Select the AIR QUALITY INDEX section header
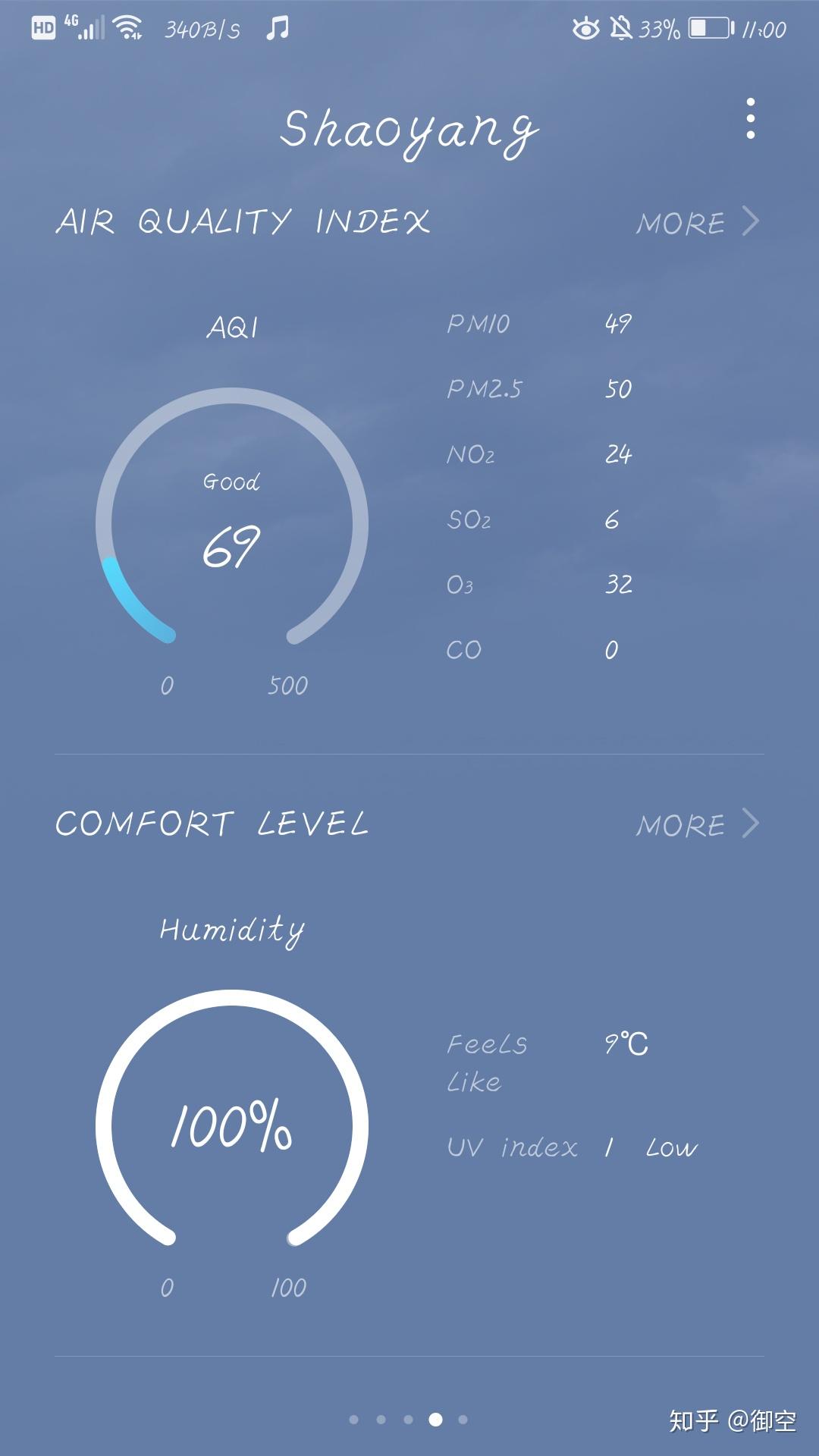819x1456 pixels. pyautogui.click(x=243, y=222)
